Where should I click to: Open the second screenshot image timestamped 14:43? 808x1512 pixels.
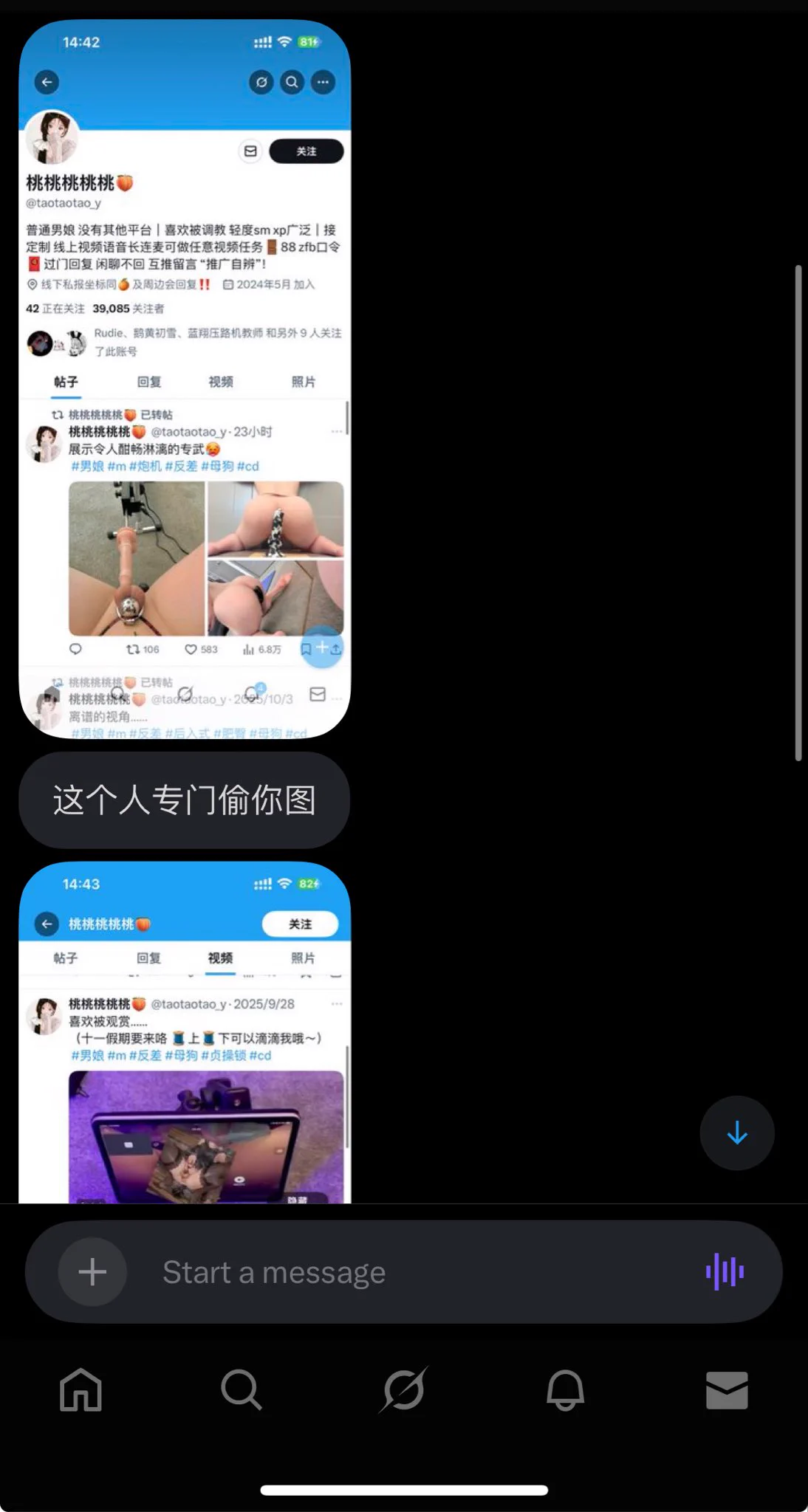pos(185,1034)
